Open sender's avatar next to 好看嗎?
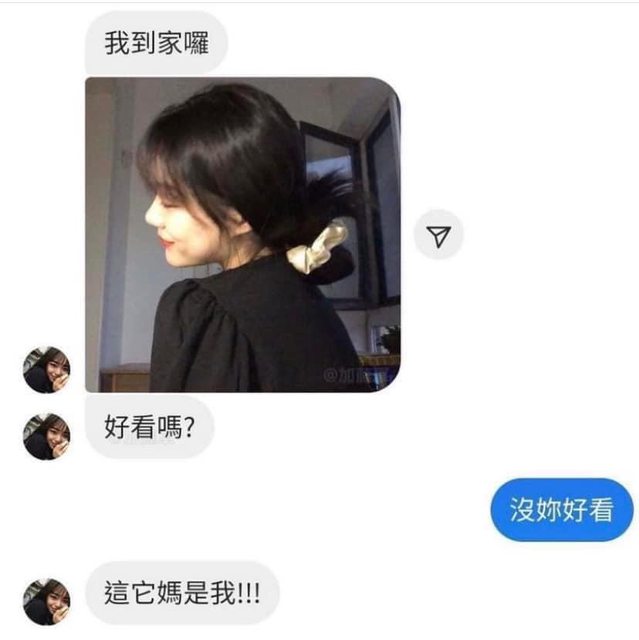This screenshot has height=640, width=639. pos(47,435)
